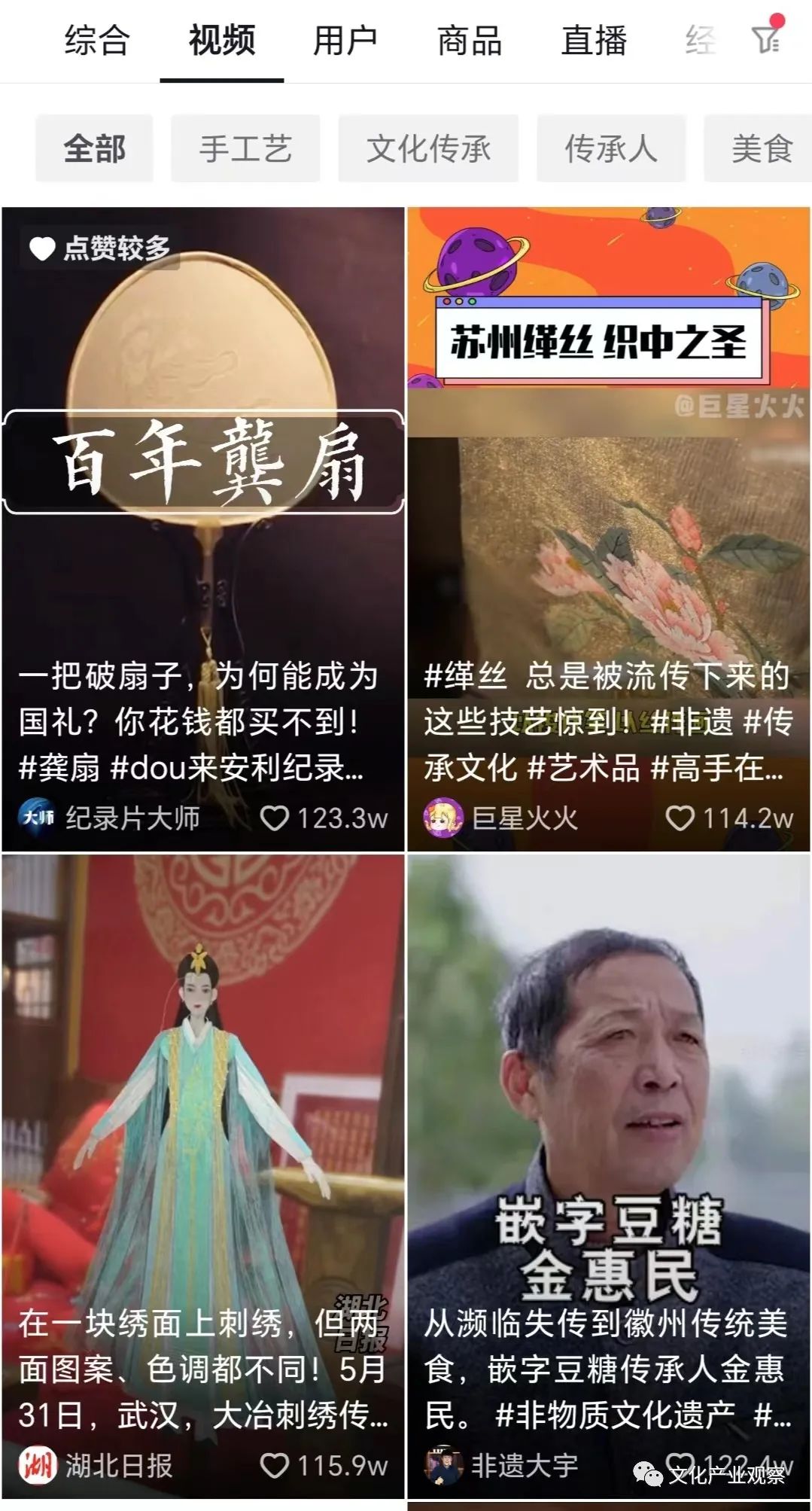Open the 嵌字豆糖 金惠民 video

click(x=608, y=1129)
